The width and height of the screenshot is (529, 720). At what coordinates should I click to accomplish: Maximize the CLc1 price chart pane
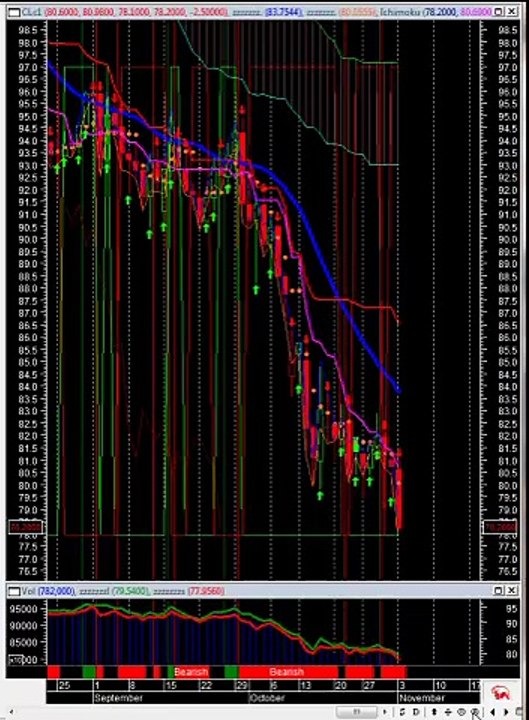coord(499,11)
